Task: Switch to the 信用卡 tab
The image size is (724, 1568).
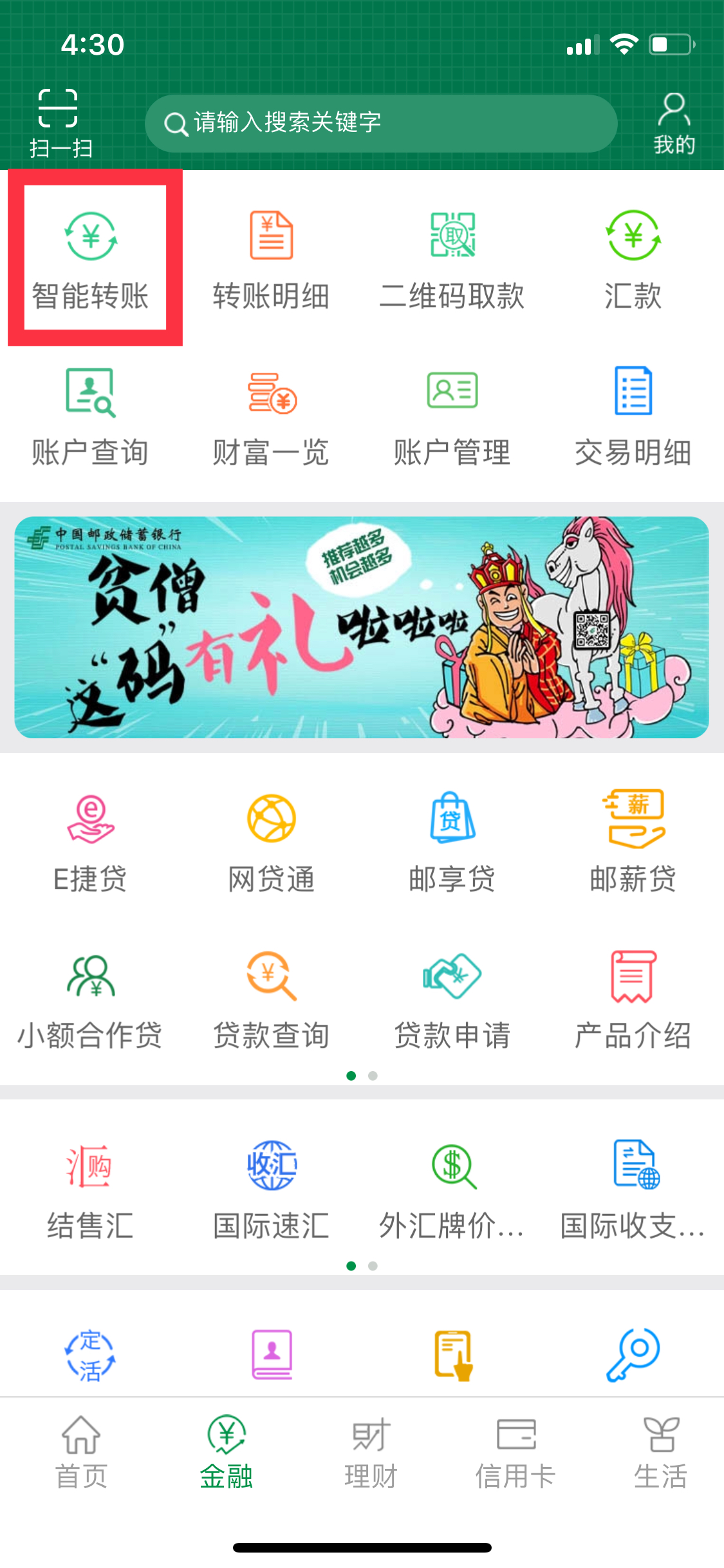Action: pyautogui.click(x=515, y=1452)
